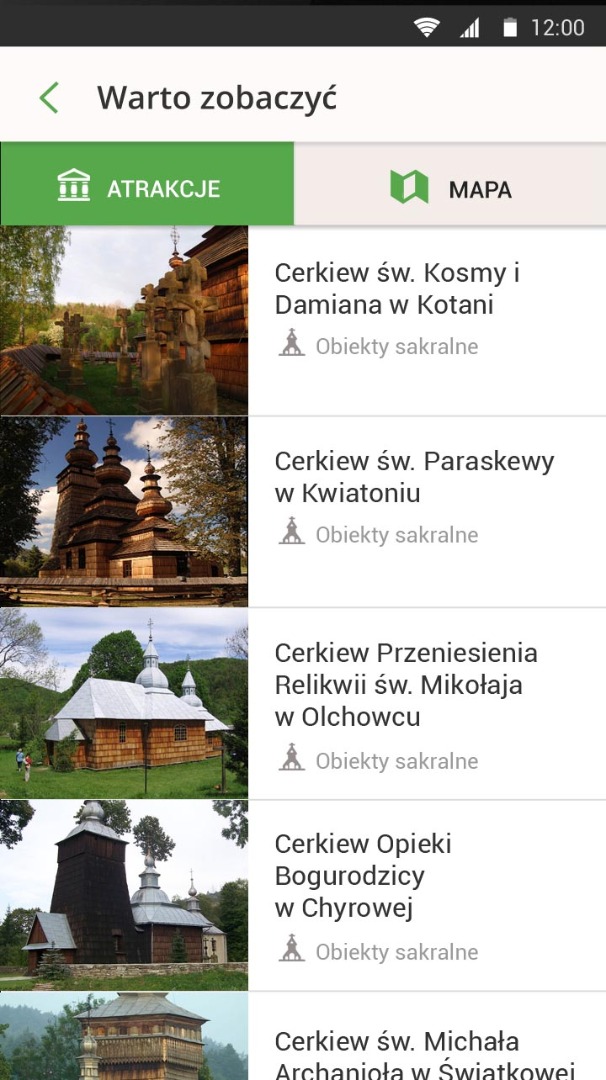Show Cerkiew Opieki Bogurodzicy w Chyrowej details
606x1080 pixels.
(363, 876)
